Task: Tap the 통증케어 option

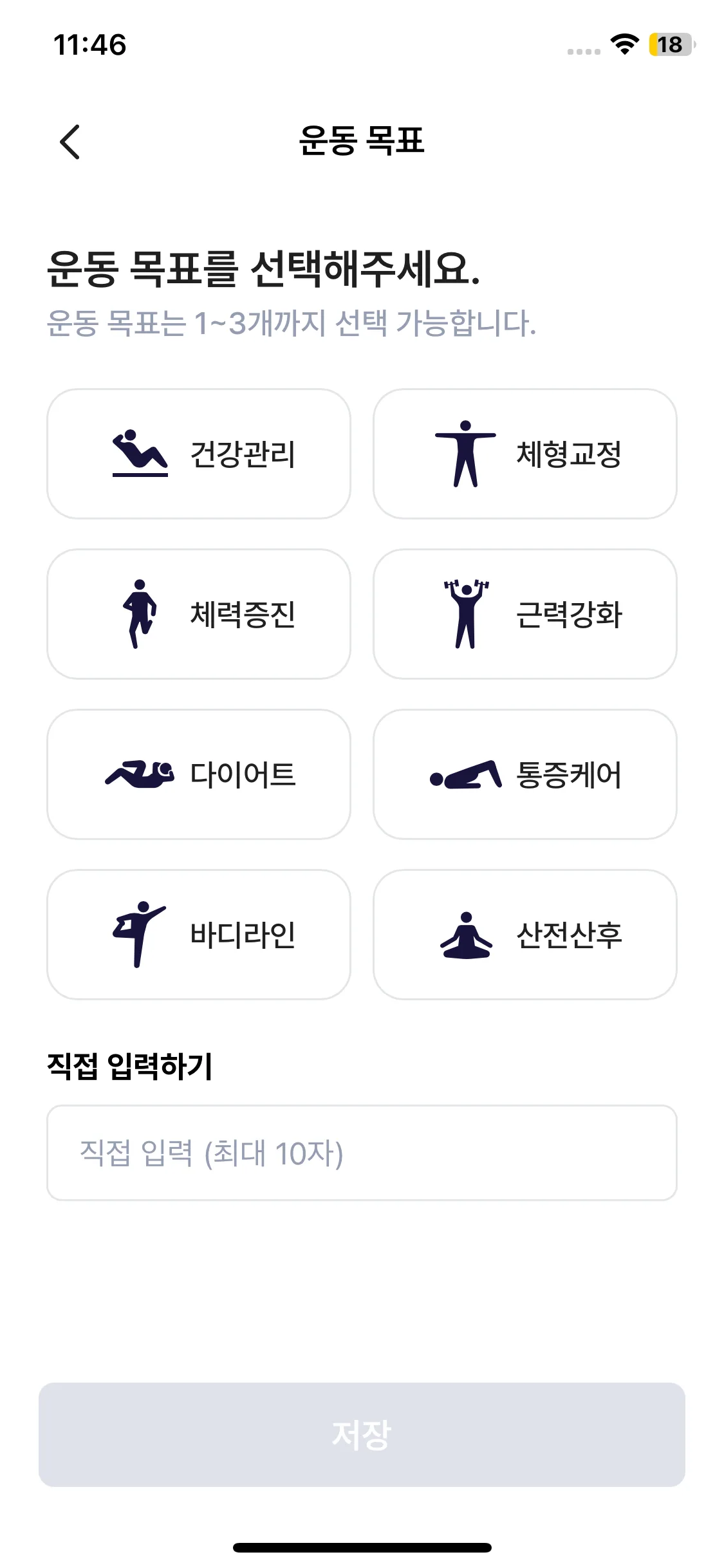Action: pyautogui.click(x=524, y=774)
